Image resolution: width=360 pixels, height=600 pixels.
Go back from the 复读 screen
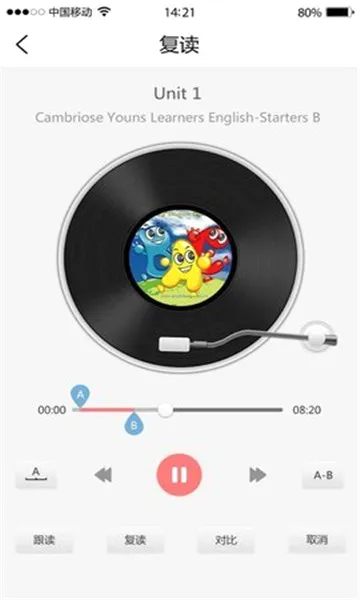(22, 44)
